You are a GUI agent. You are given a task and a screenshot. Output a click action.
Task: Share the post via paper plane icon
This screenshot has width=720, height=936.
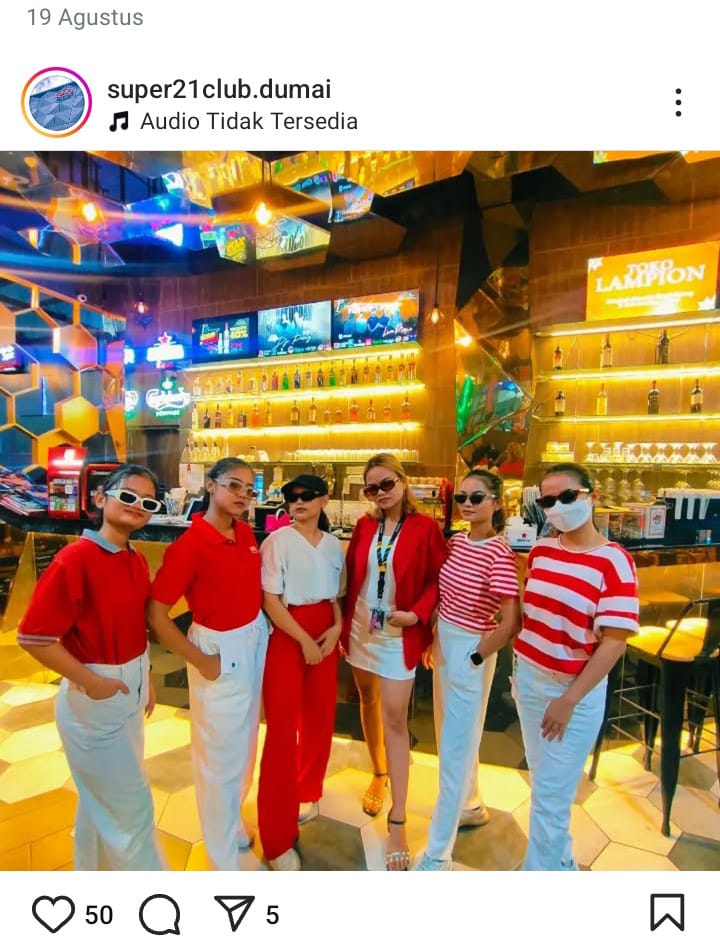pyautogui.click(x=234, y=913)
